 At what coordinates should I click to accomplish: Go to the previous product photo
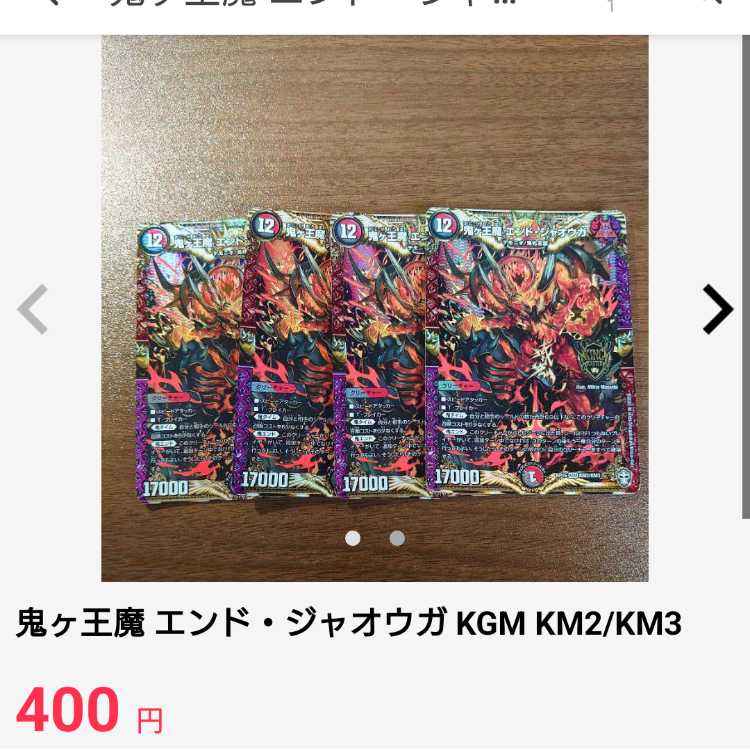tap(33, 309)
